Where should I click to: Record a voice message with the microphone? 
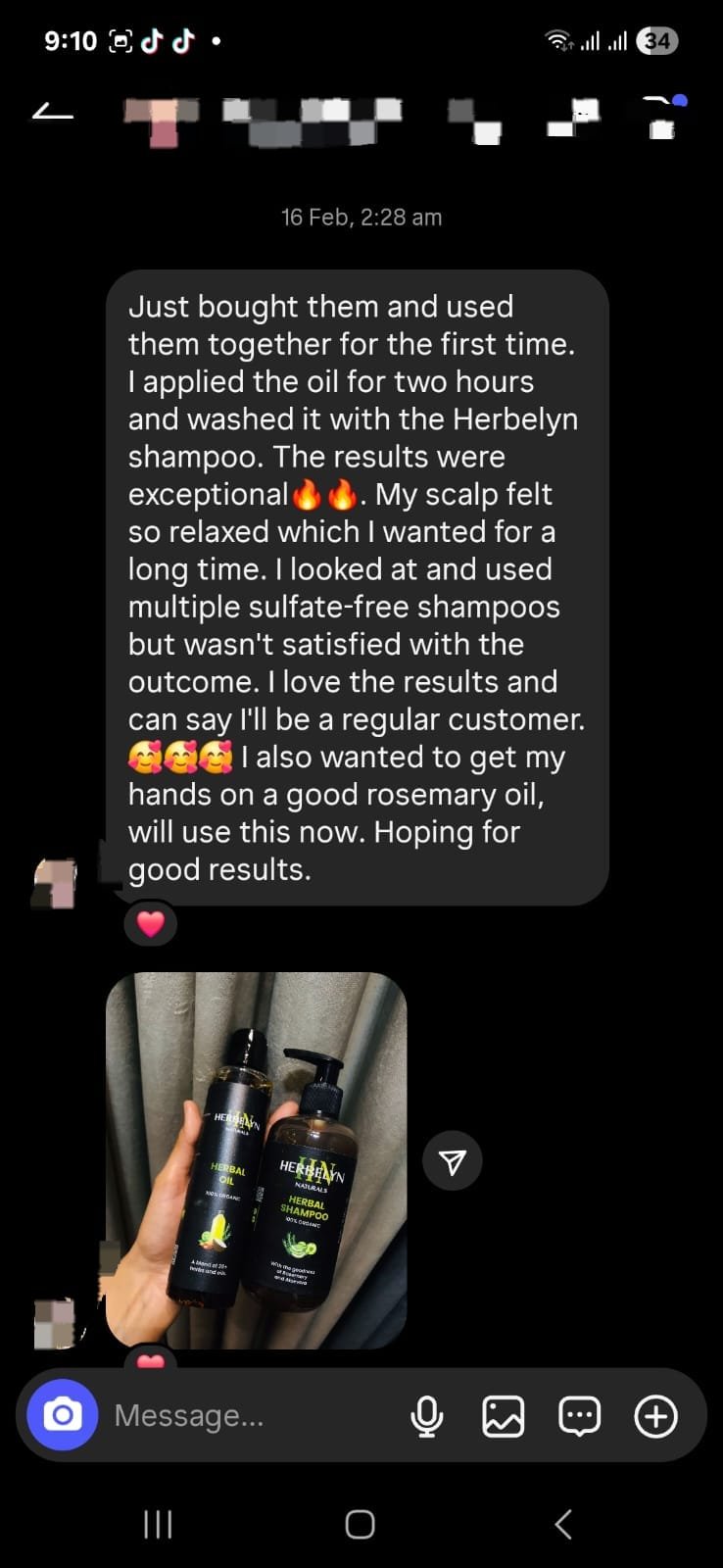point(426,1416)
